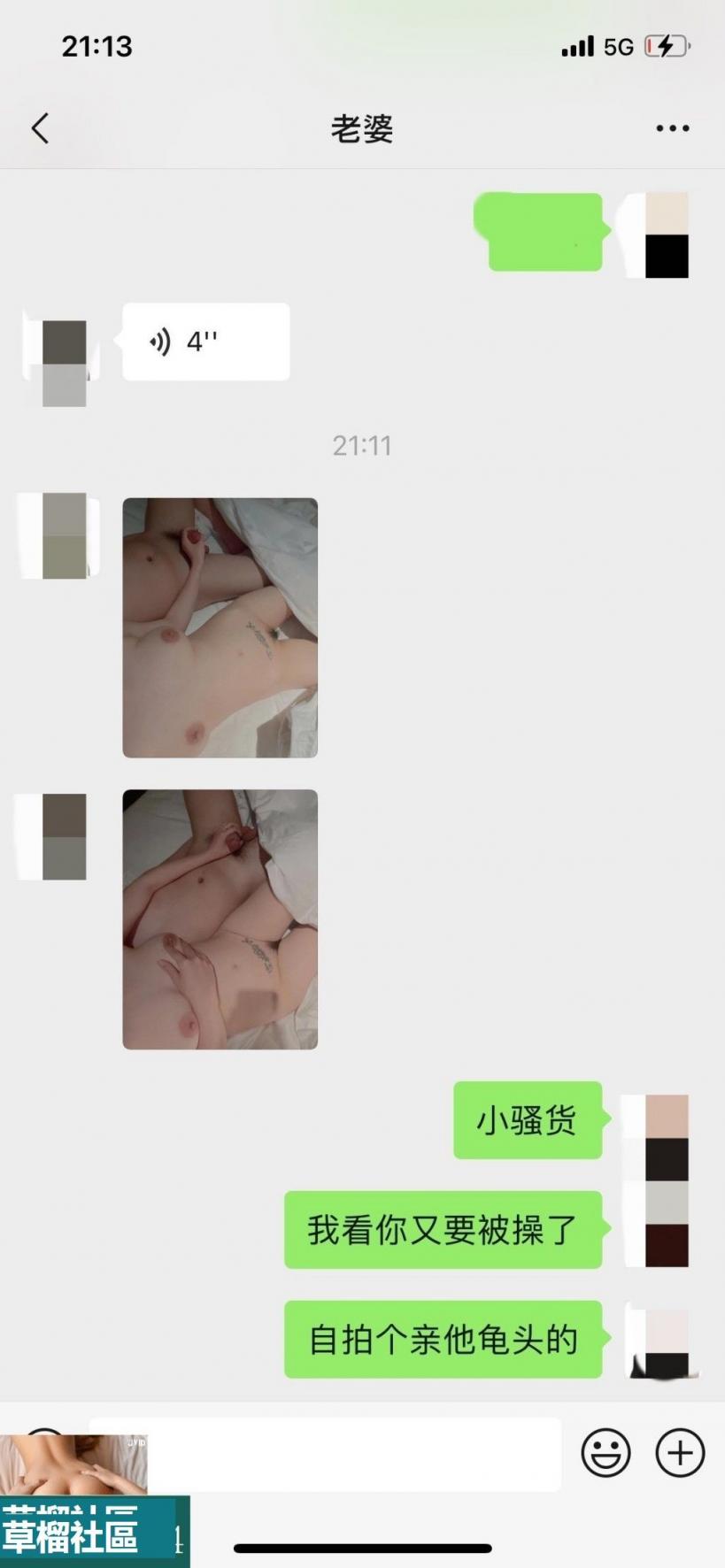Go back to the chat list
Image resolution: width=725 pixels, height=1568 pixels.
[40, 128]
